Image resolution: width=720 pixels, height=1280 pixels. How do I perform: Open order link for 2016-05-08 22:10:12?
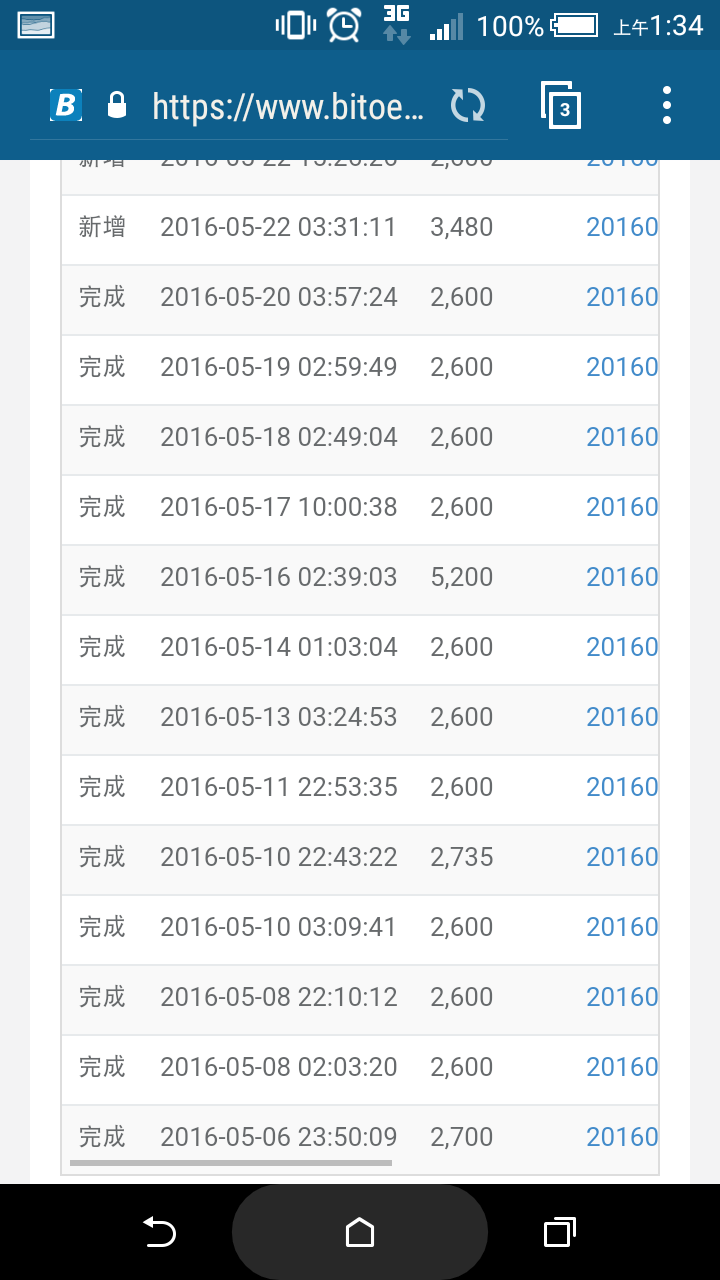[622, 997]
